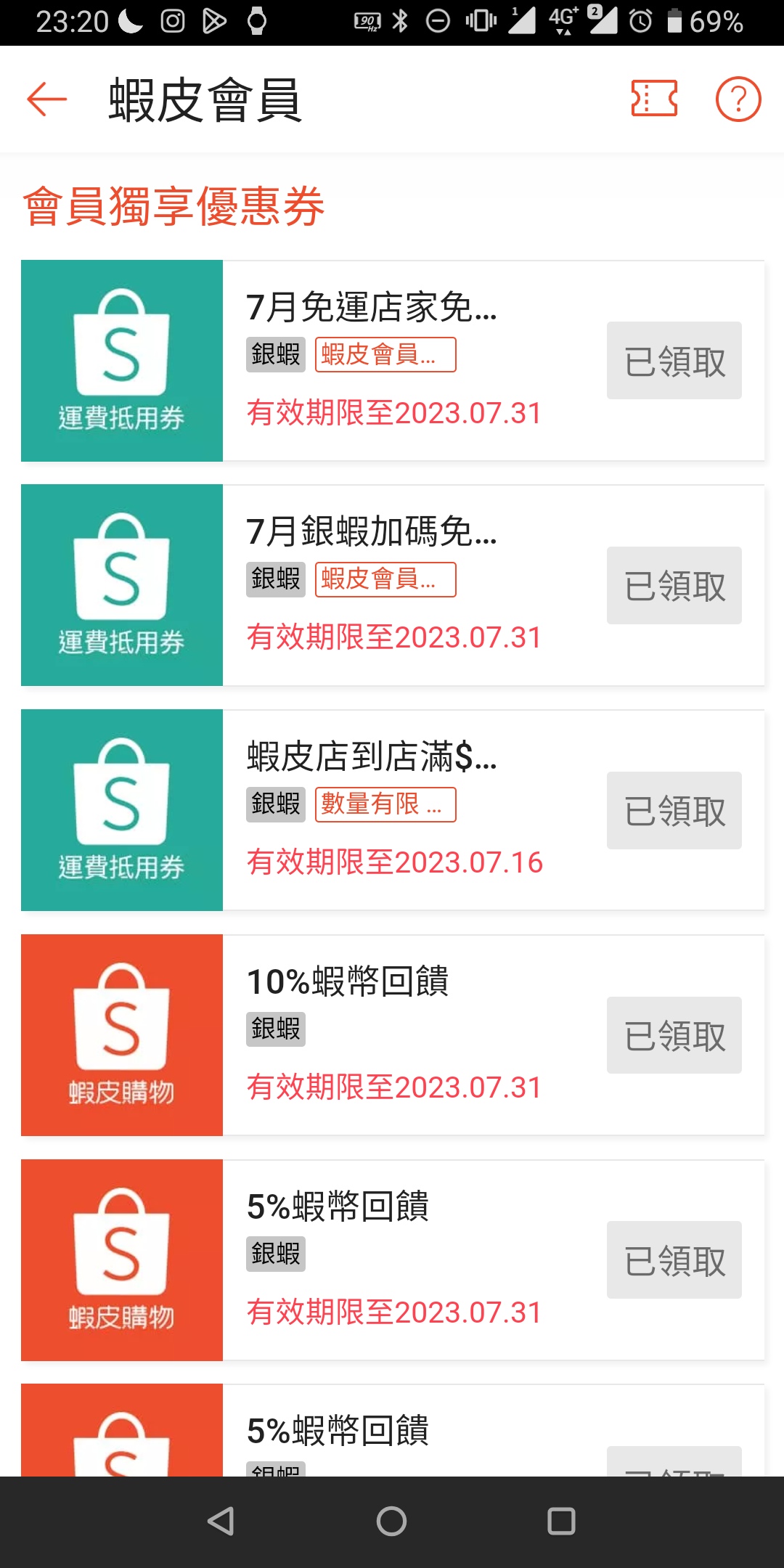
Task: Go back using the orange arrow
Action: tap(47, 99)
